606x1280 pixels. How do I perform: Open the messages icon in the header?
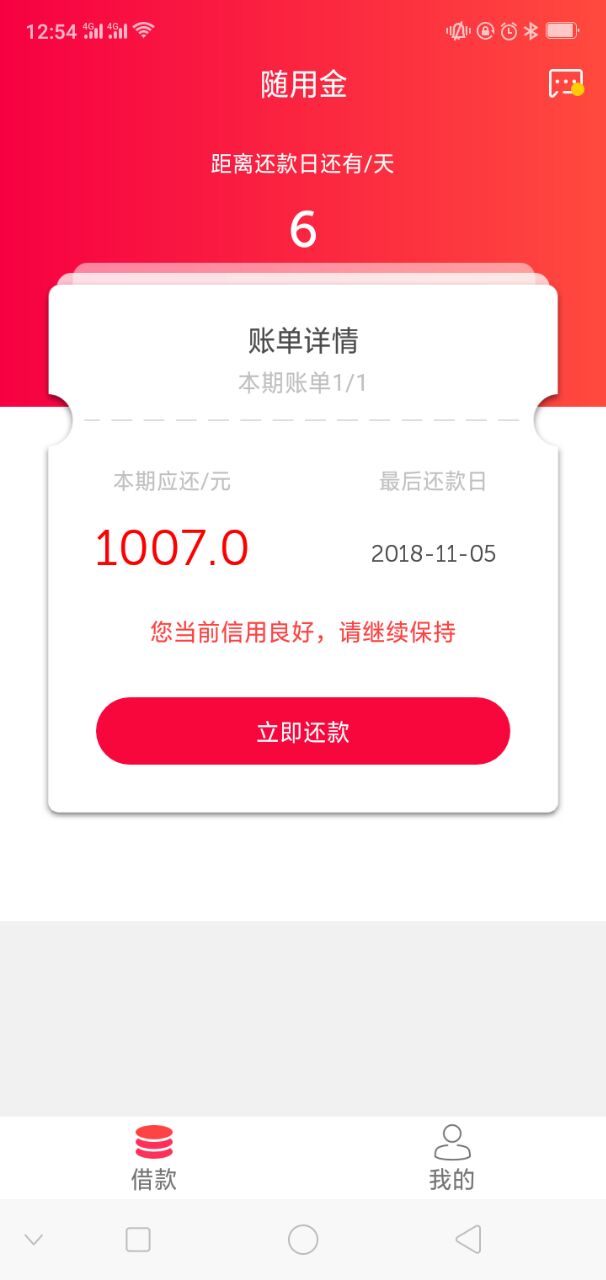(565, 84)
